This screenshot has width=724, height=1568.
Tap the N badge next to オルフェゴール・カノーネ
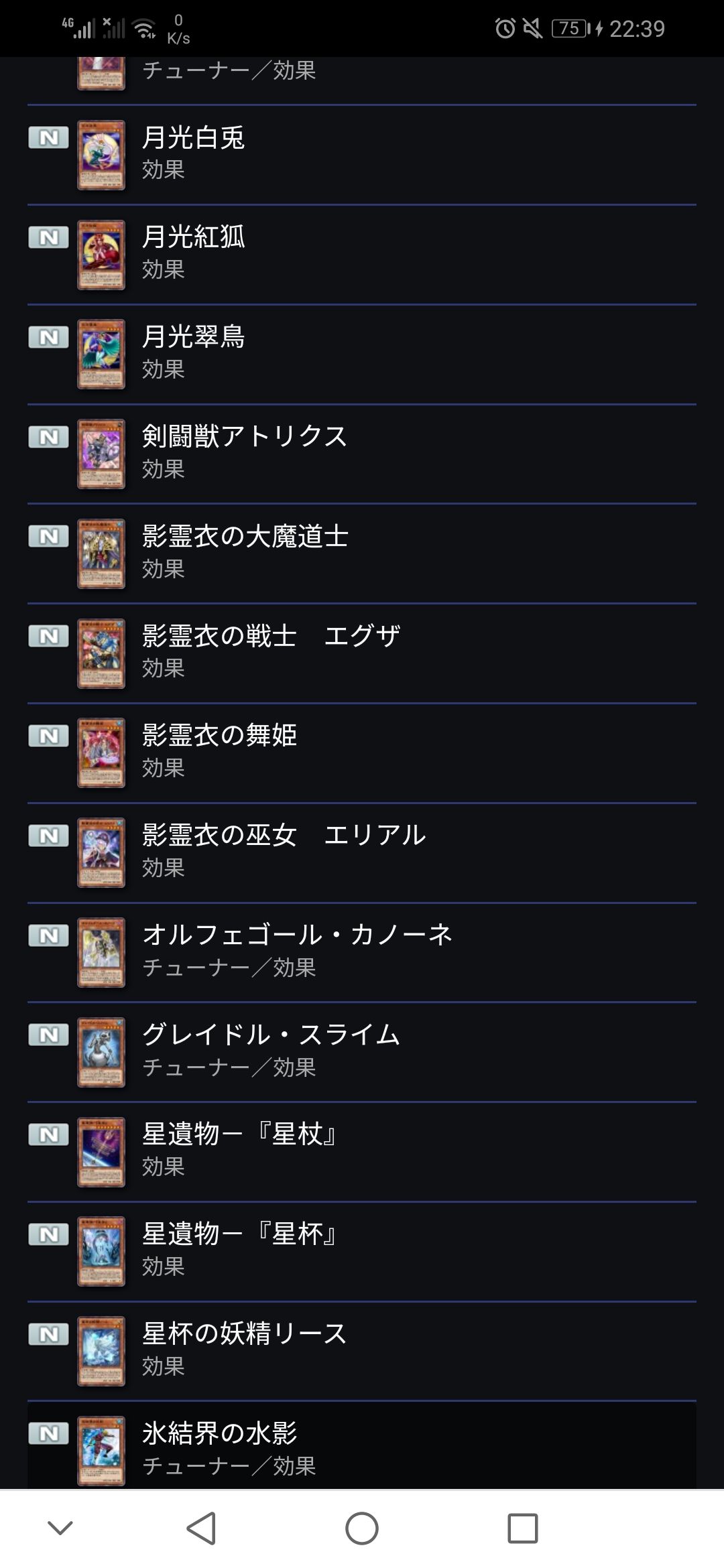click(50, 936)
